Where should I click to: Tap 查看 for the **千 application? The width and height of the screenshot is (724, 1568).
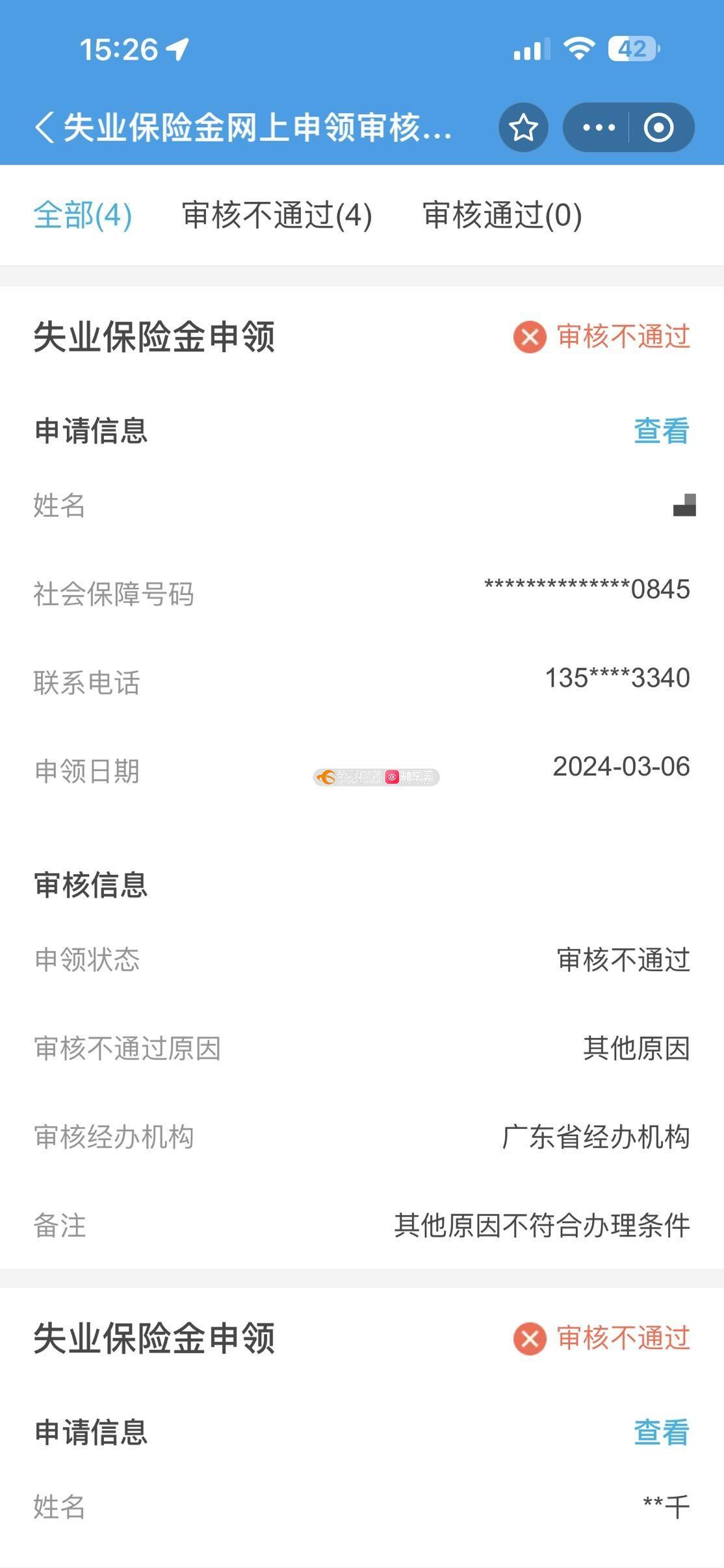[x=661, y=1432]
